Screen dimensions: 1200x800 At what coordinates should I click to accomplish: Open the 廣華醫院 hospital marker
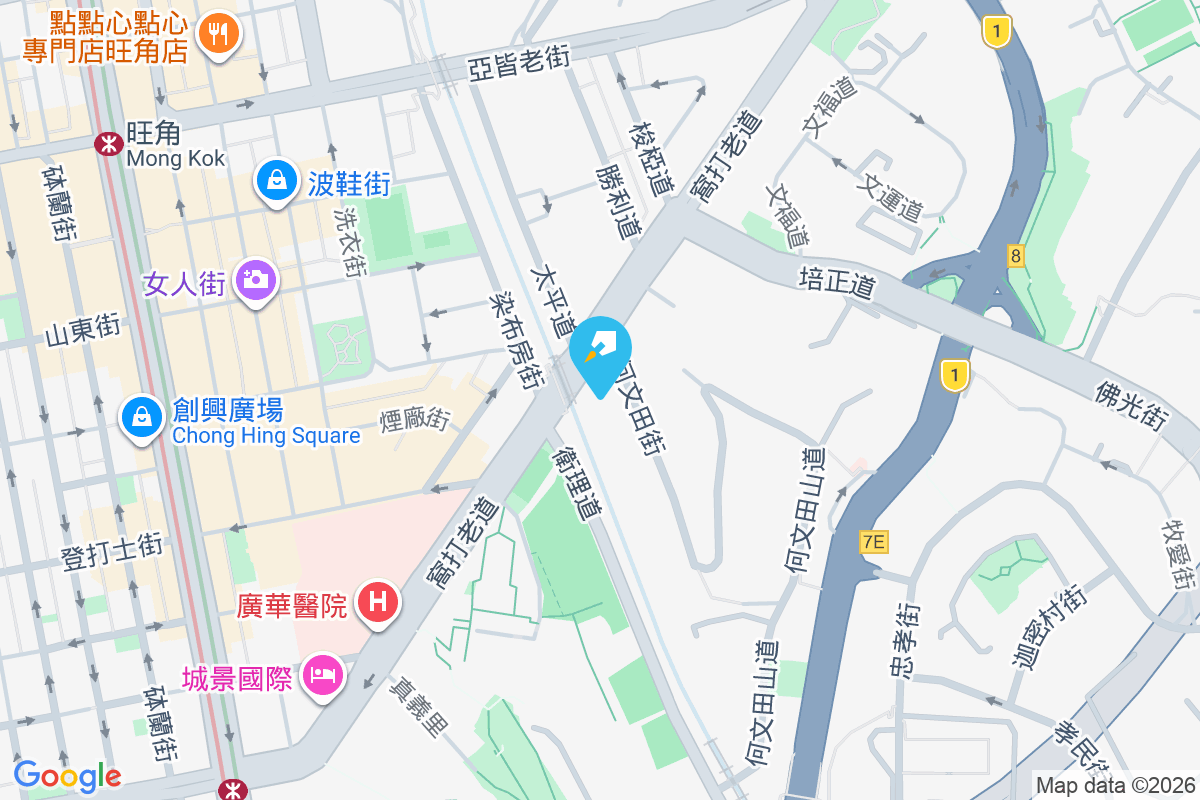378,603
